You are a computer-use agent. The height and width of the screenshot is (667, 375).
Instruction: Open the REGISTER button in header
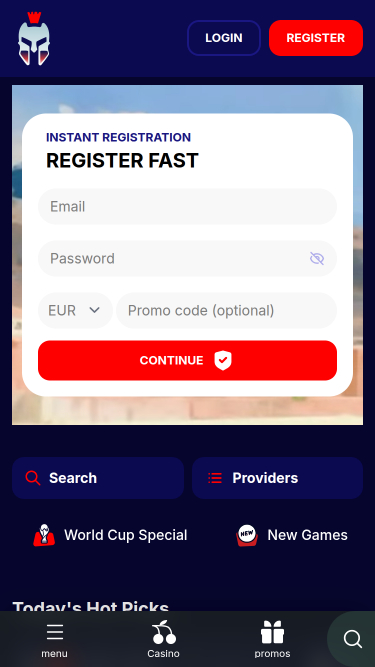pyautogui.click(x=315, y=38)
